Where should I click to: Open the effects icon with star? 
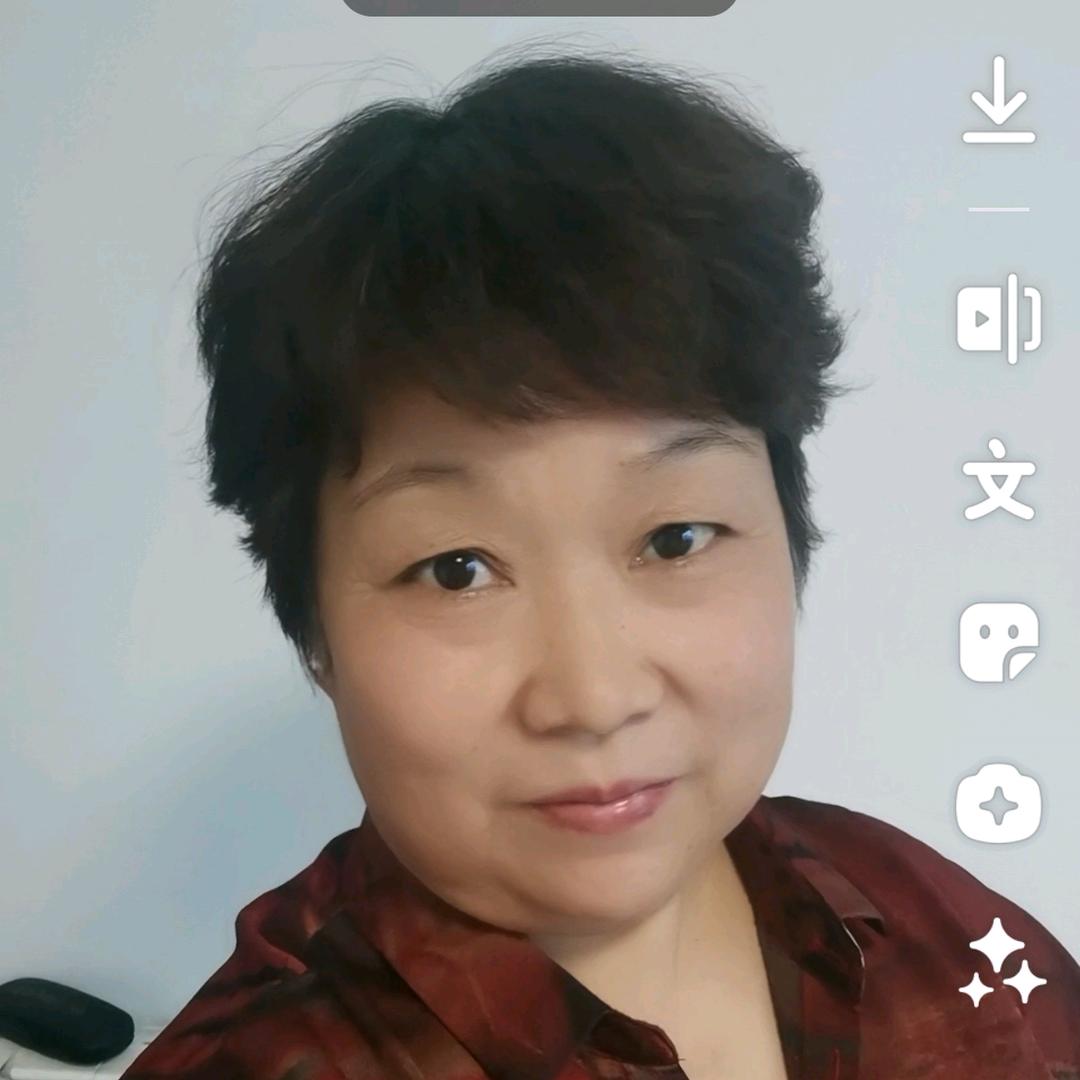pyautogui.click(x=999, y=803)
